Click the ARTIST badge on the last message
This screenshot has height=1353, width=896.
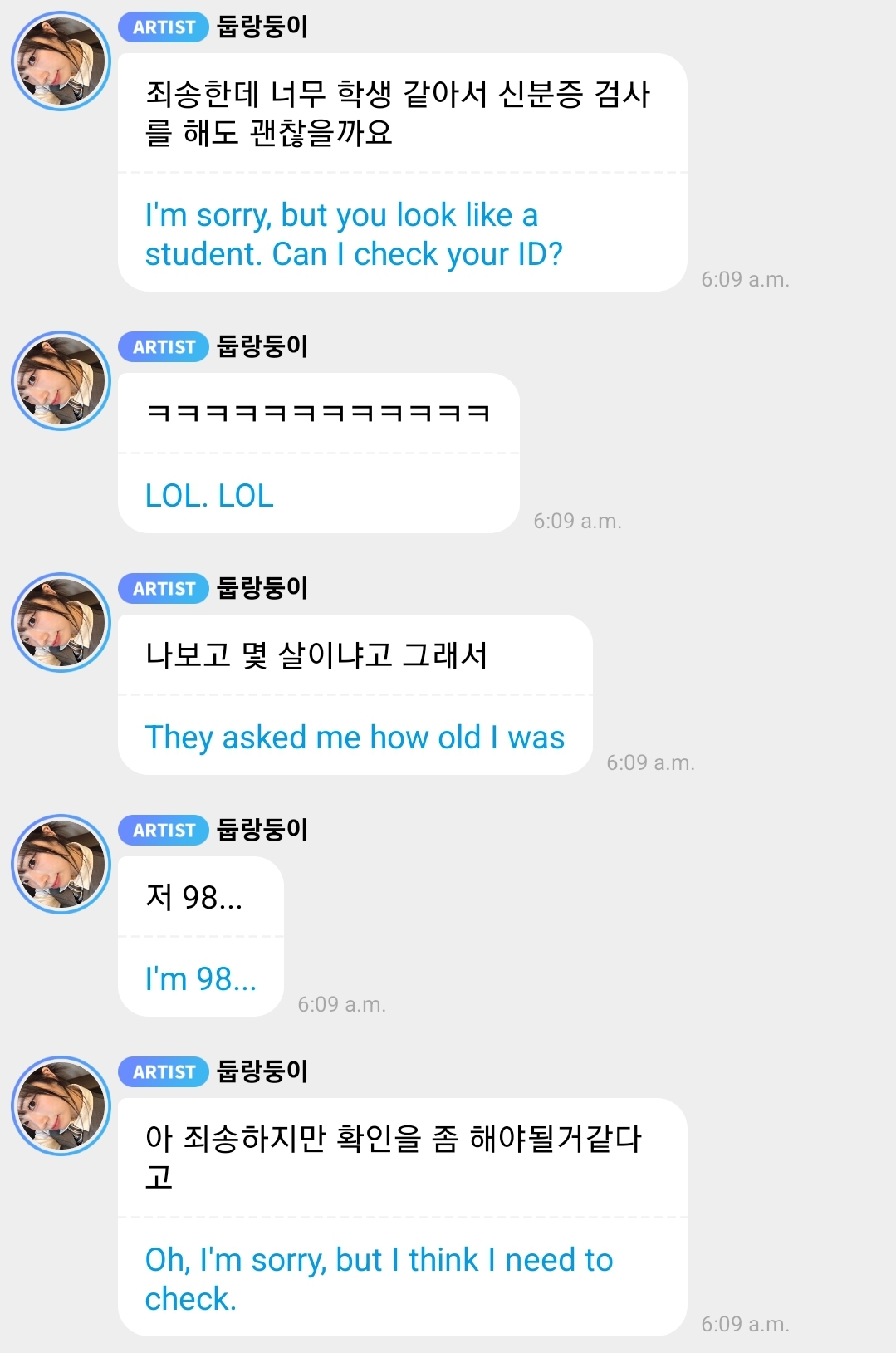tap(163, 1072)
